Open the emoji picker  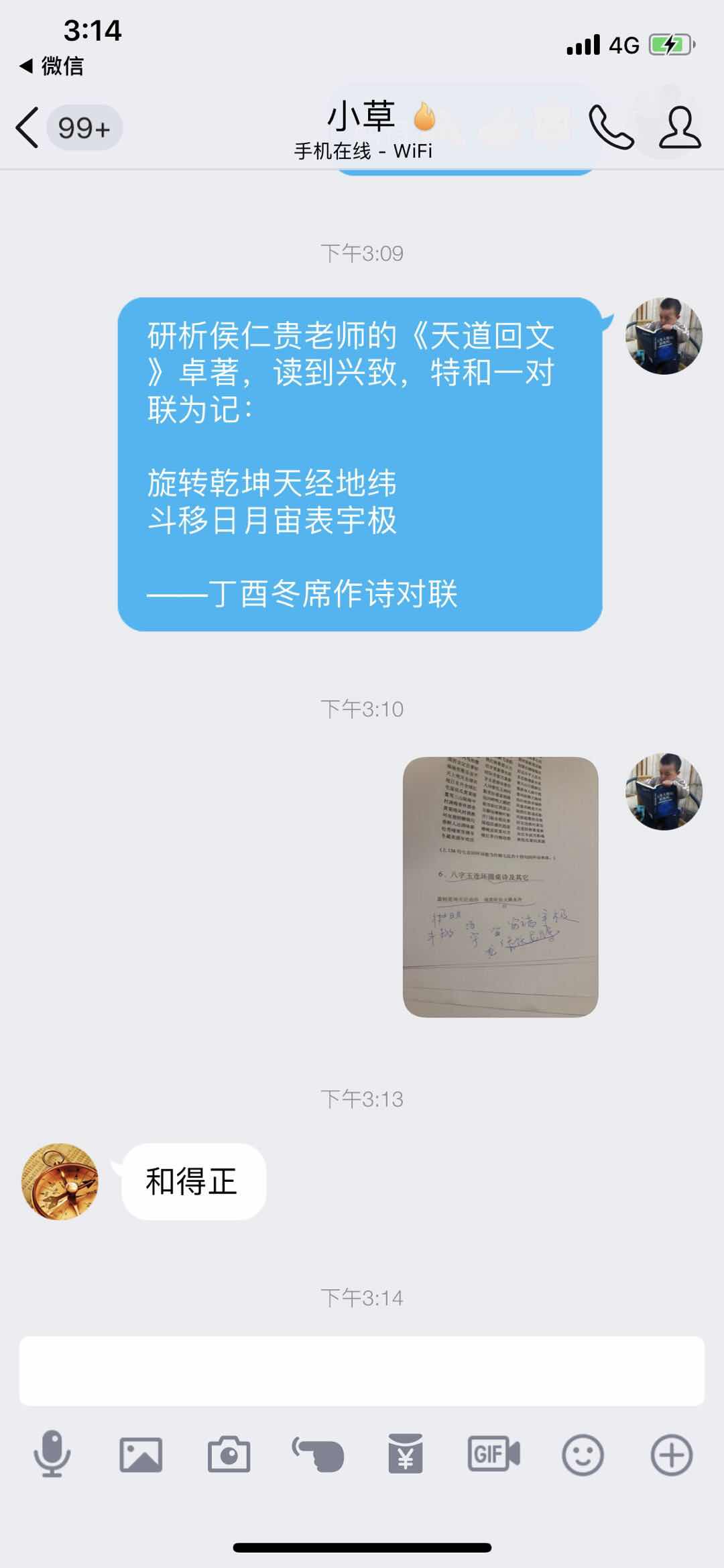click(x=583, y=1455)
